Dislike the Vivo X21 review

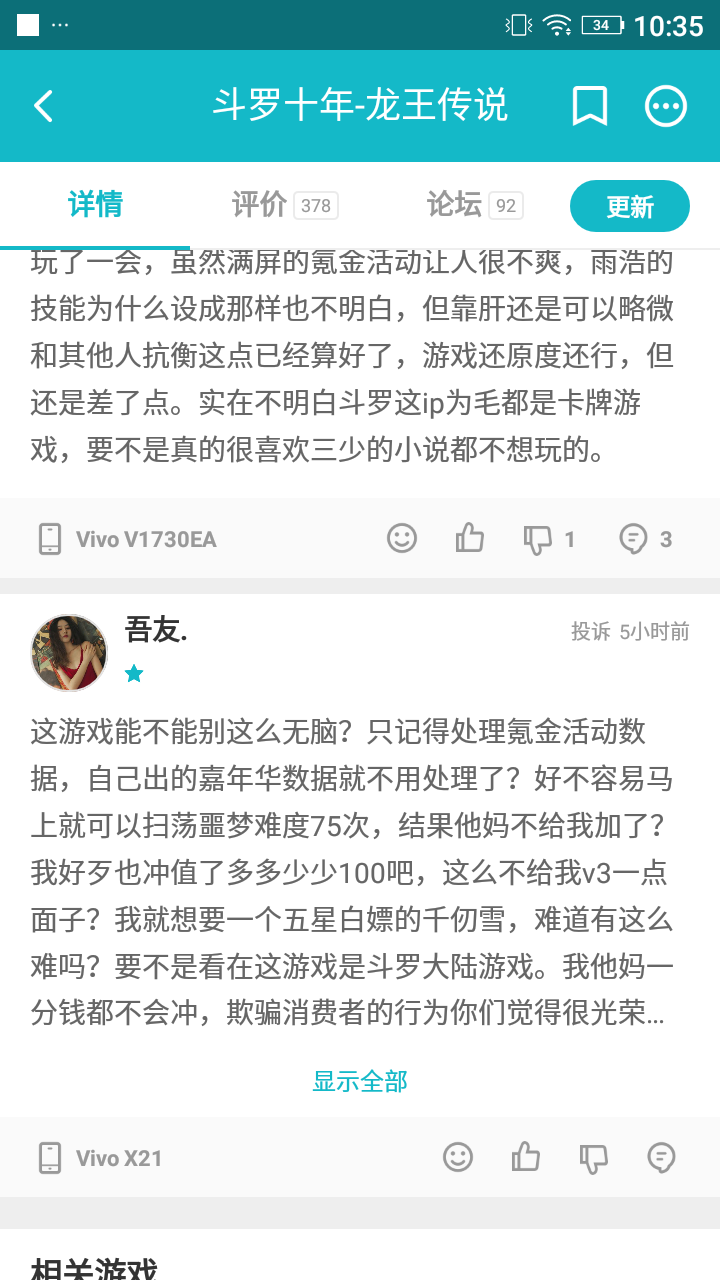tap(593, 1159)
